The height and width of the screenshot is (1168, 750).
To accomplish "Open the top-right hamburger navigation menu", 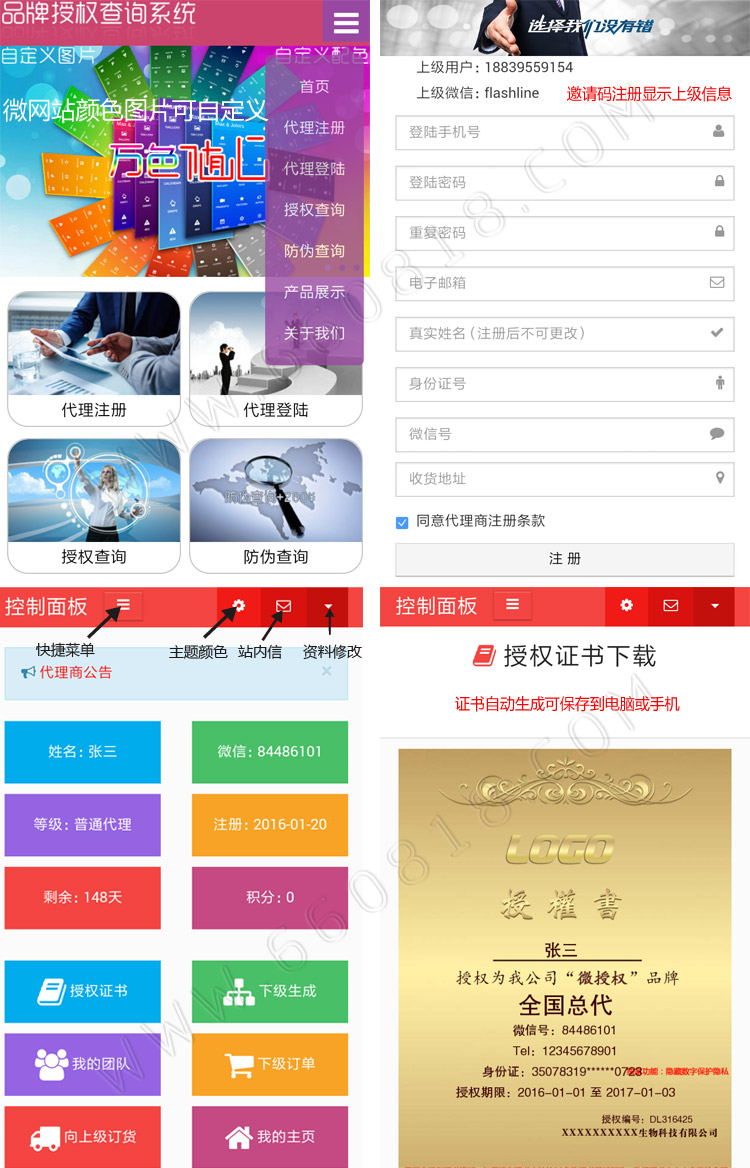I will tap(345, 22).
